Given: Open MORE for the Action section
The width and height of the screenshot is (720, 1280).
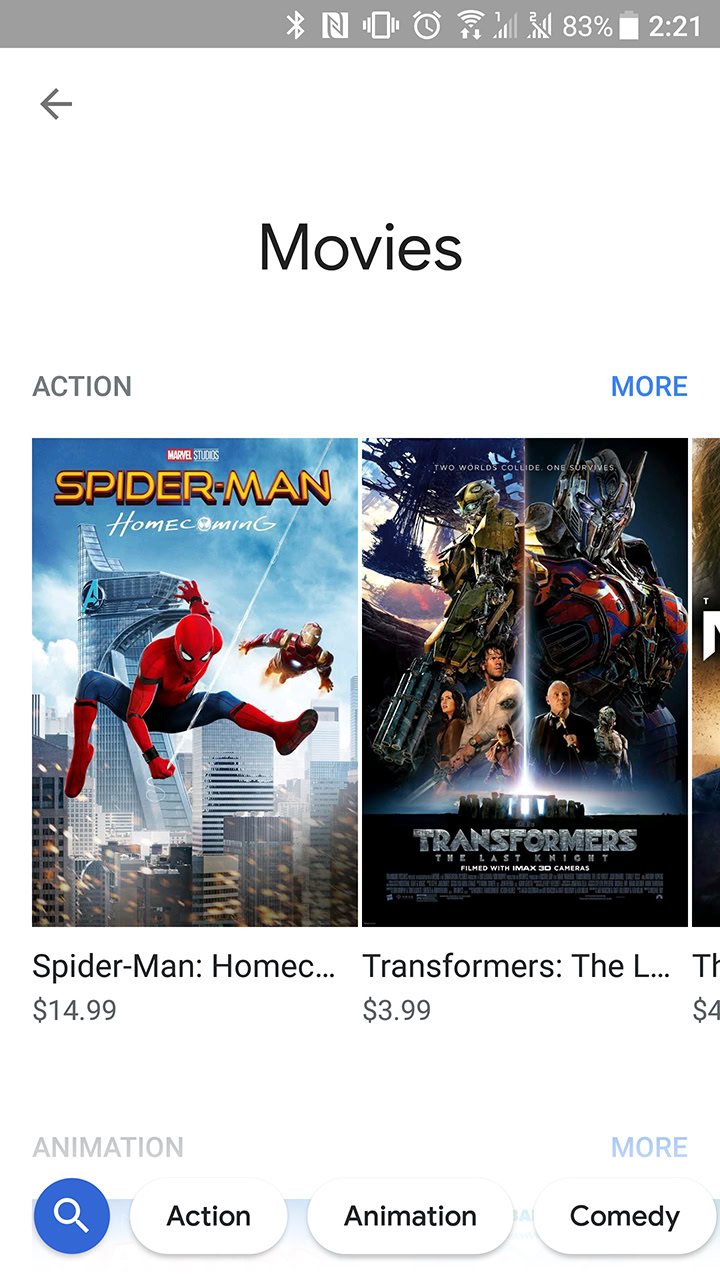Looking at the screenshot, I should (x=649, y=387).
